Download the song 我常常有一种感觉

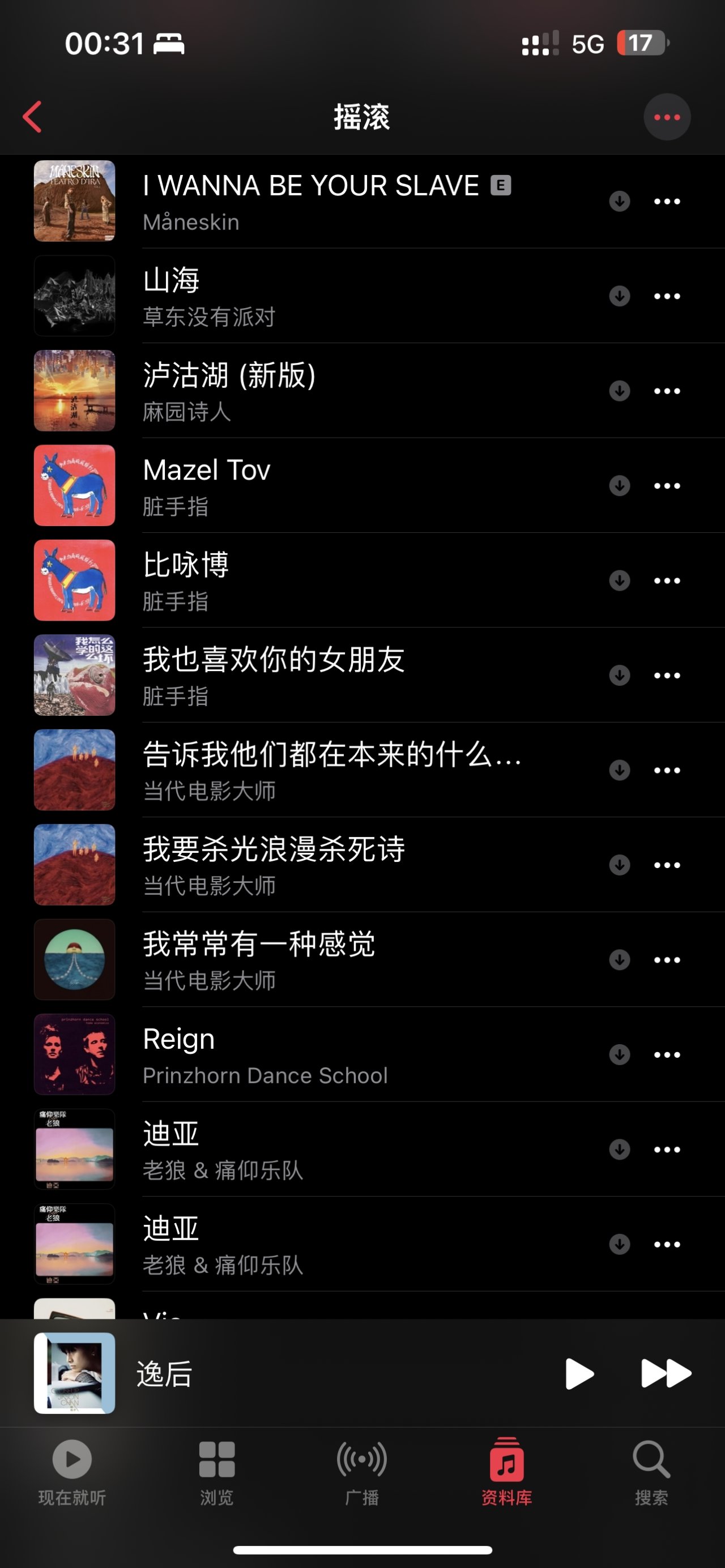(619, 959)
